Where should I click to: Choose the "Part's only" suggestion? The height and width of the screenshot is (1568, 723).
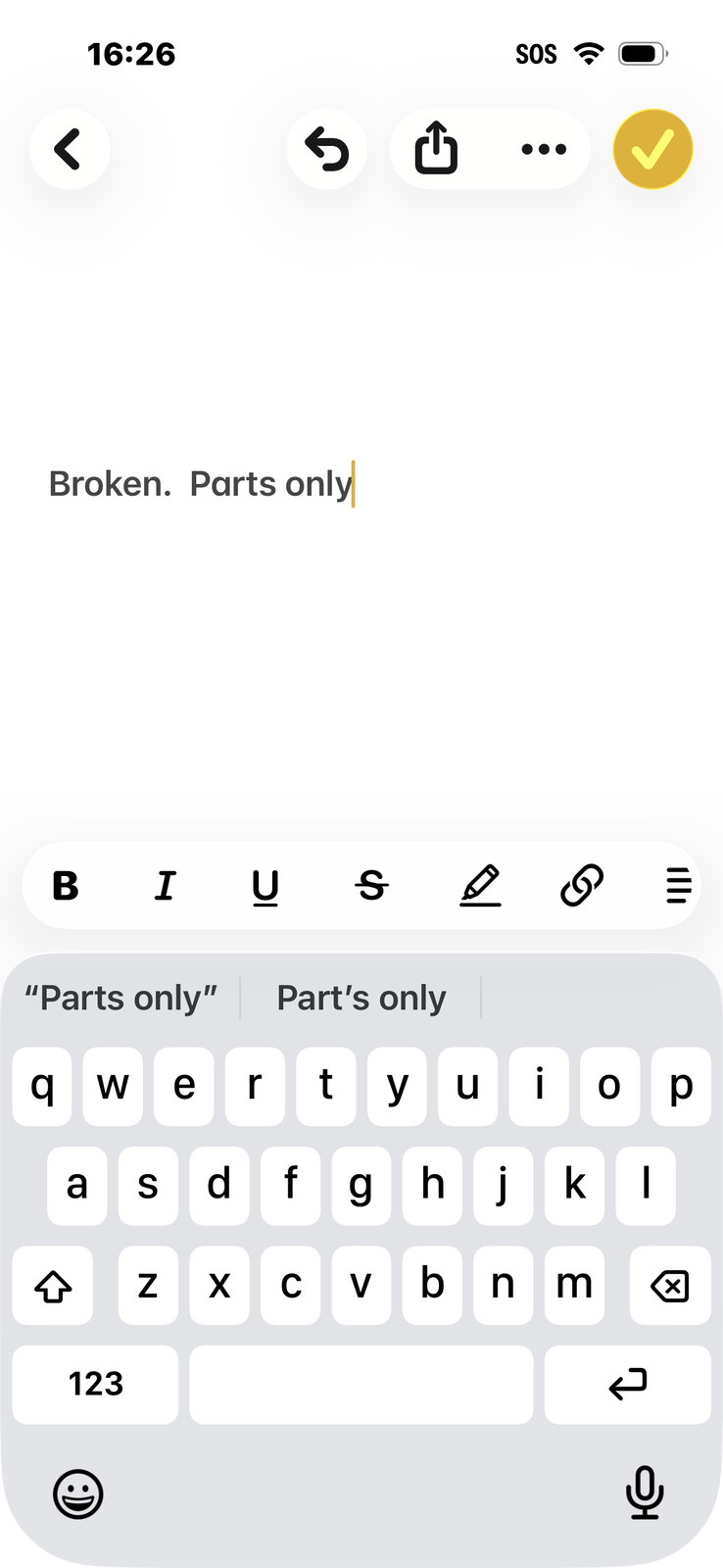coord(361,998)
